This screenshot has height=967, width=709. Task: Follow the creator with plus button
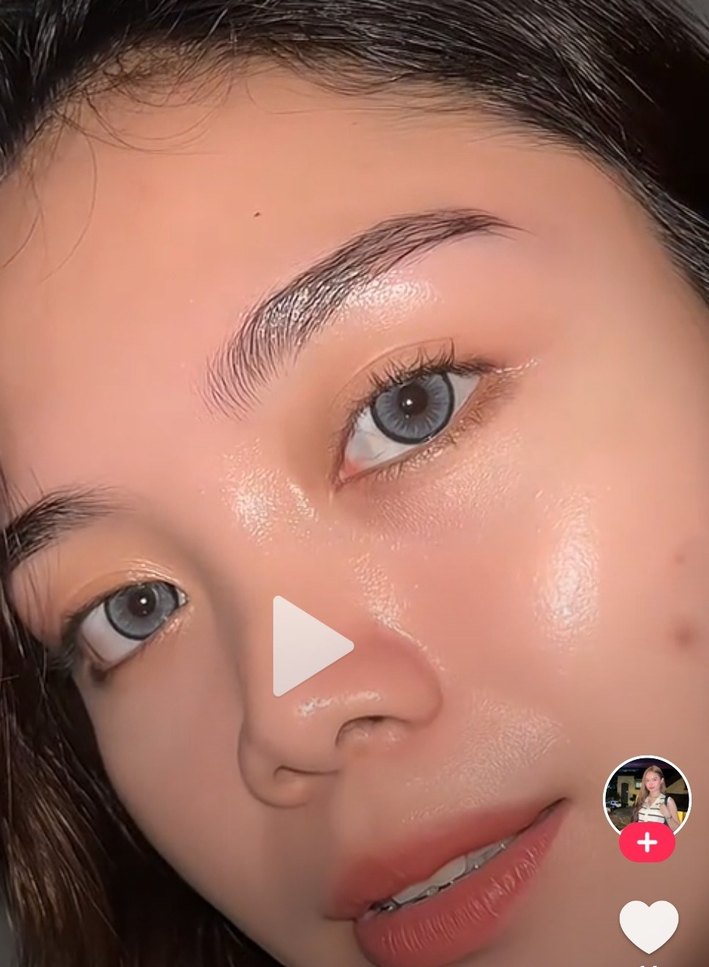647,843
